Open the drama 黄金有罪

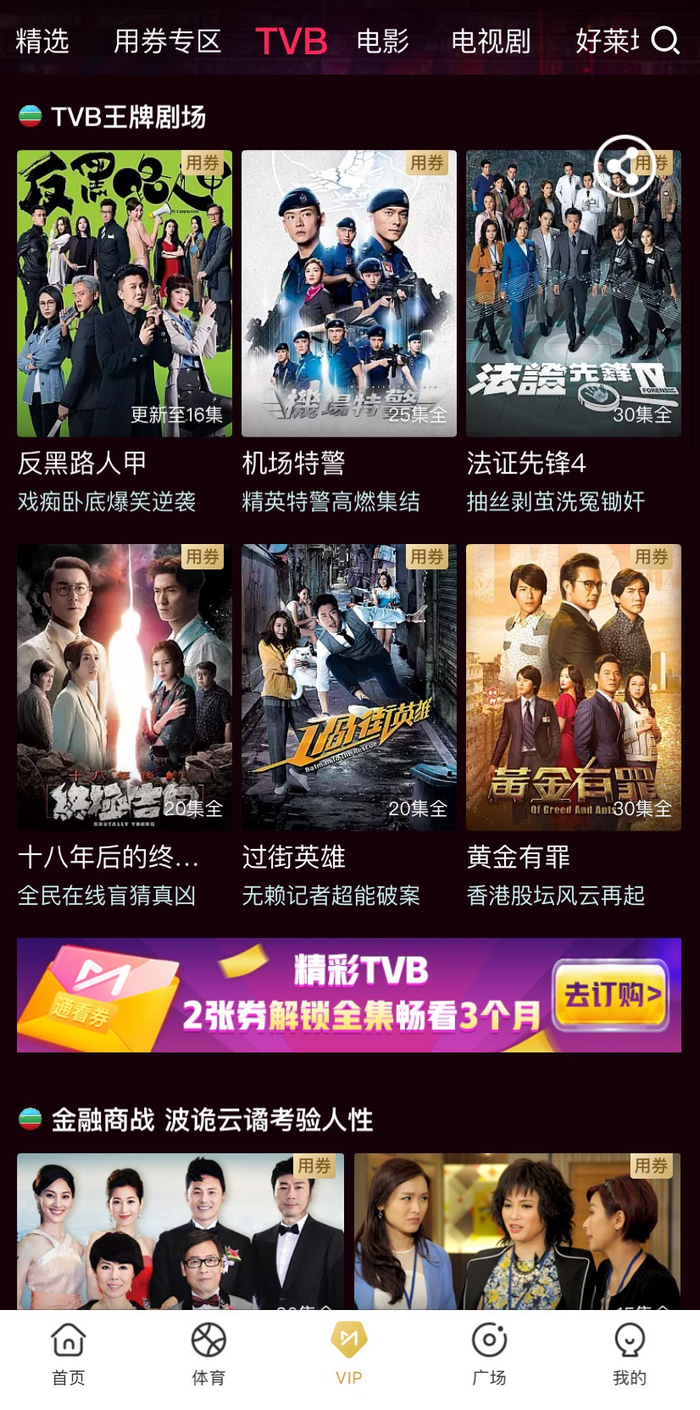click(573, 687)
